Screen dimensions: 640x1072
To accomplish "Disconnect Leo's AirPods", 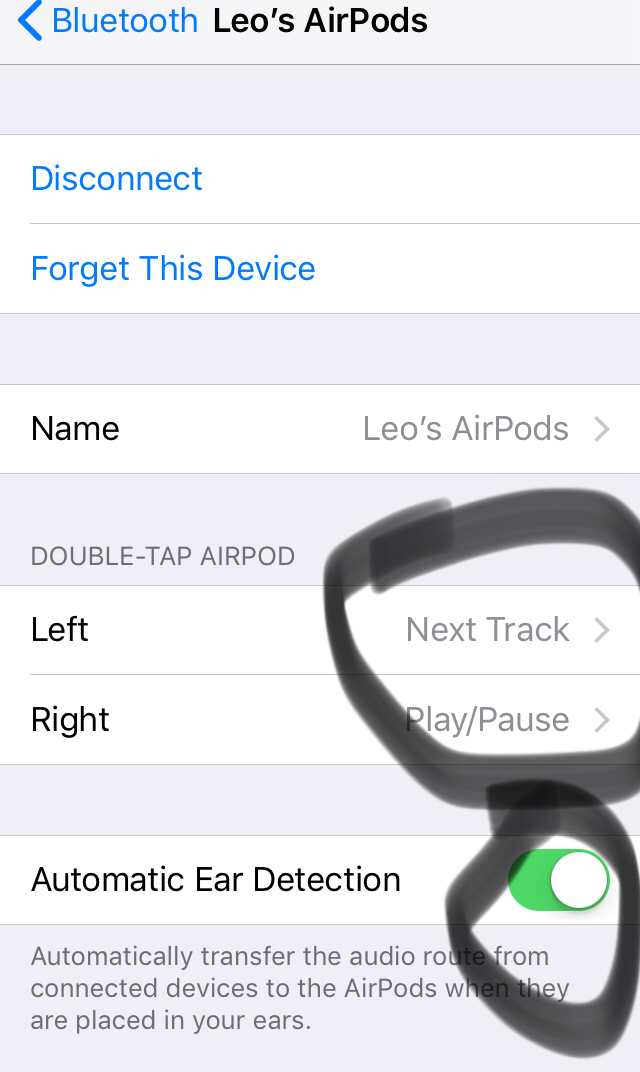I will click(320, 179).
